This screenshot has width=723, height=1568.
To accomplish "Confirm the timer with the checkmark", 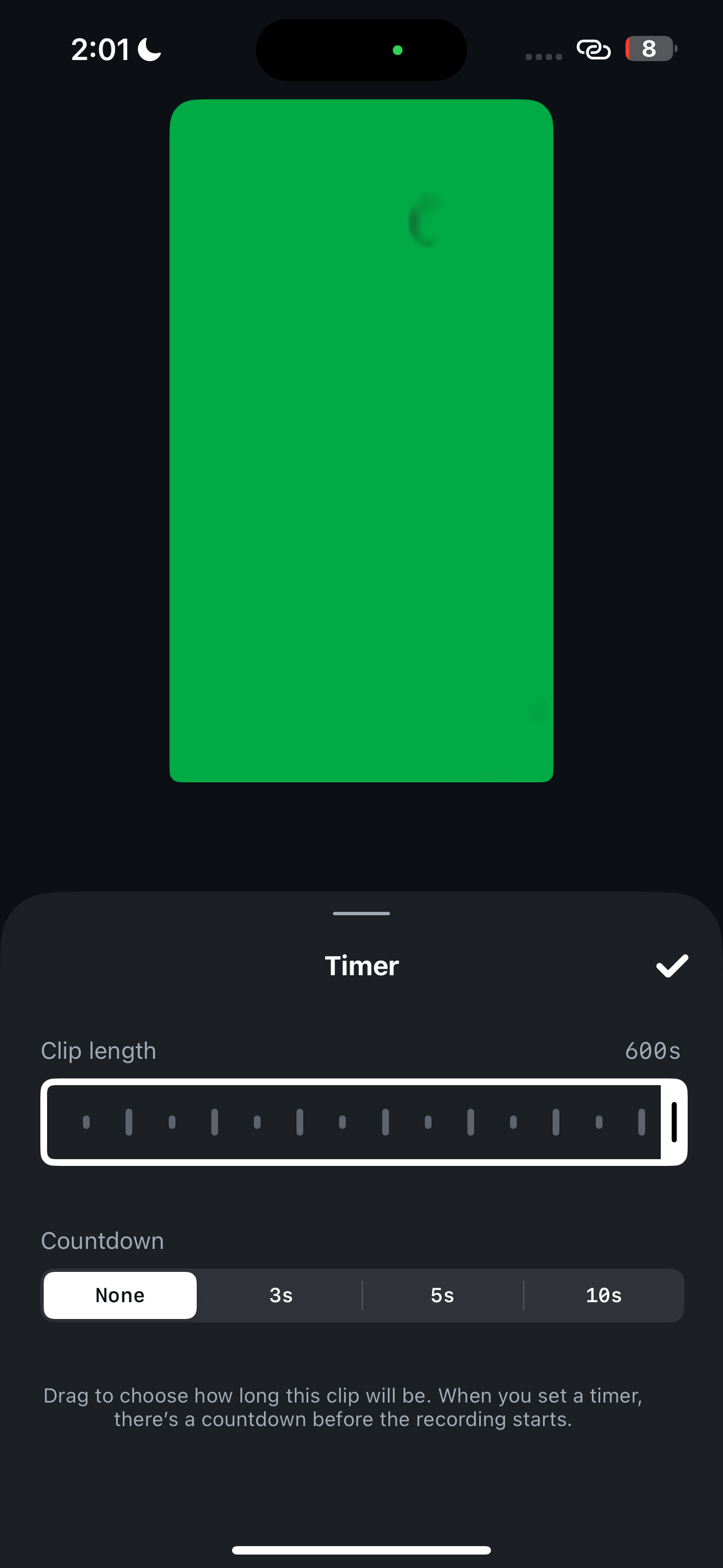I will pyautogui.click(x=672, y=966).
